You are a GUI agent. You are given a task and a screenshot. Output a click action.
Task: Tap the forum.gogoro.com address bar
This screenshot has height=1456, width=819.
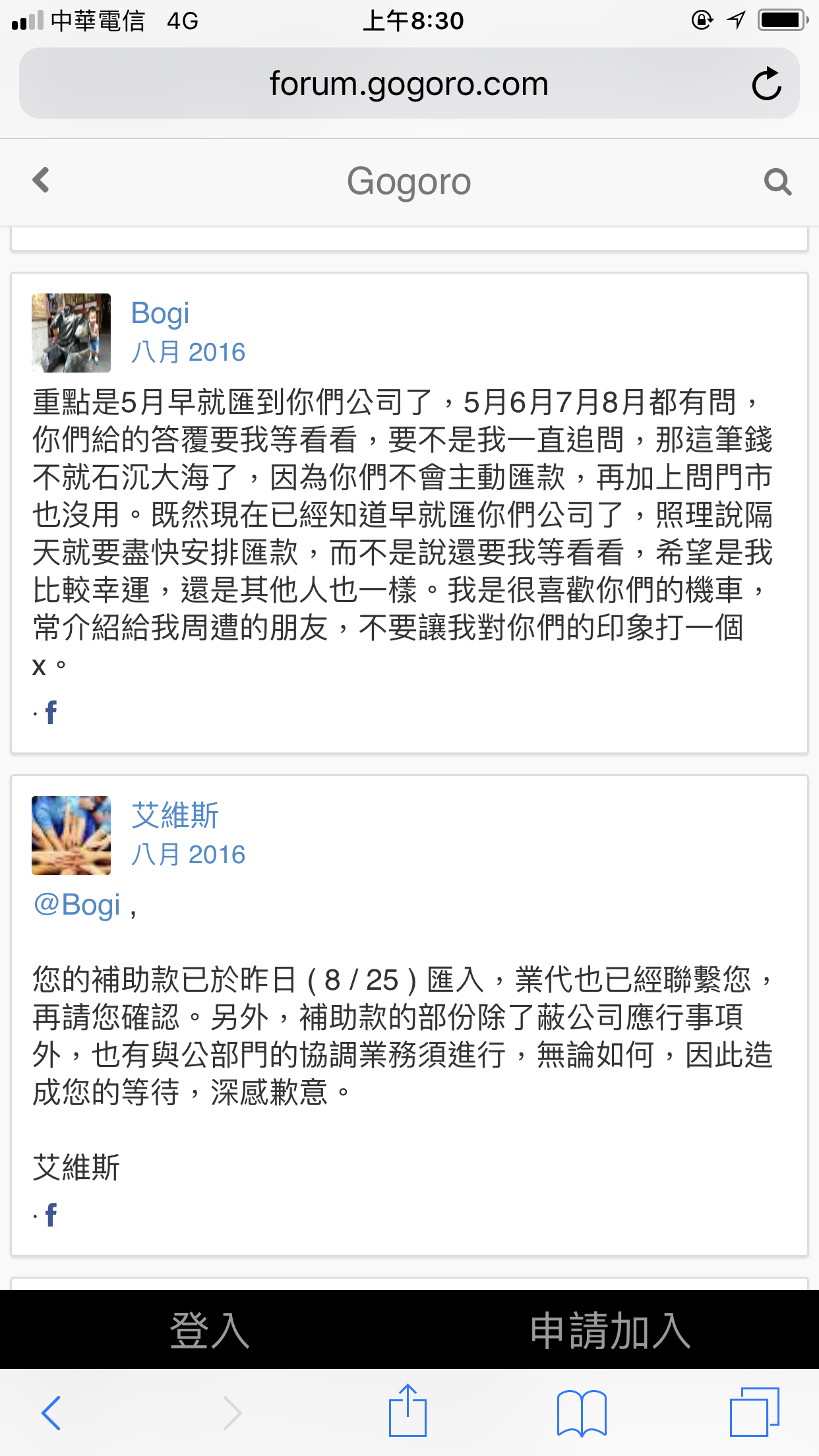(x=409, y=84)
